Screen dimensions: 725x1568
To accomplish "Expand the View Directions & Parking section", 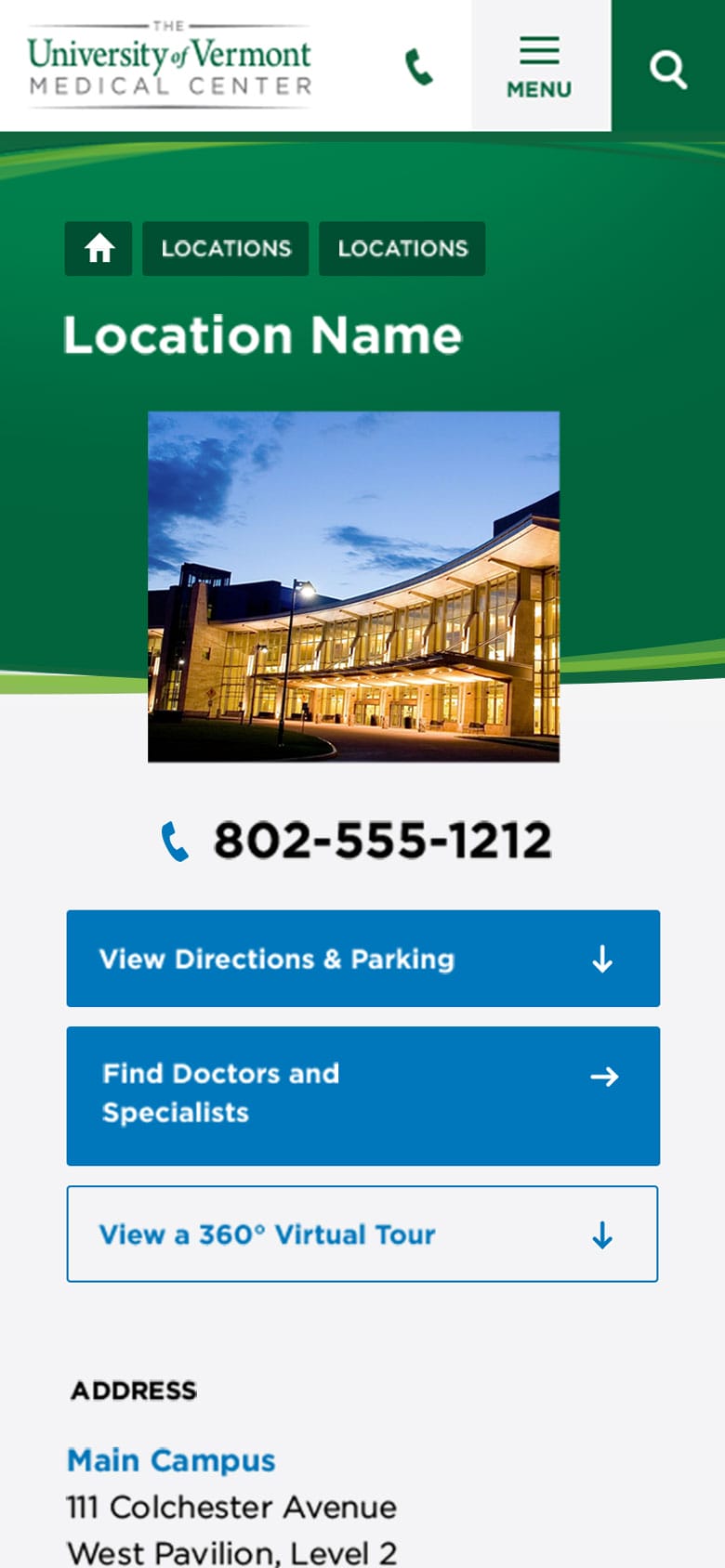I will pyautogui.click(x=362, y=958).
